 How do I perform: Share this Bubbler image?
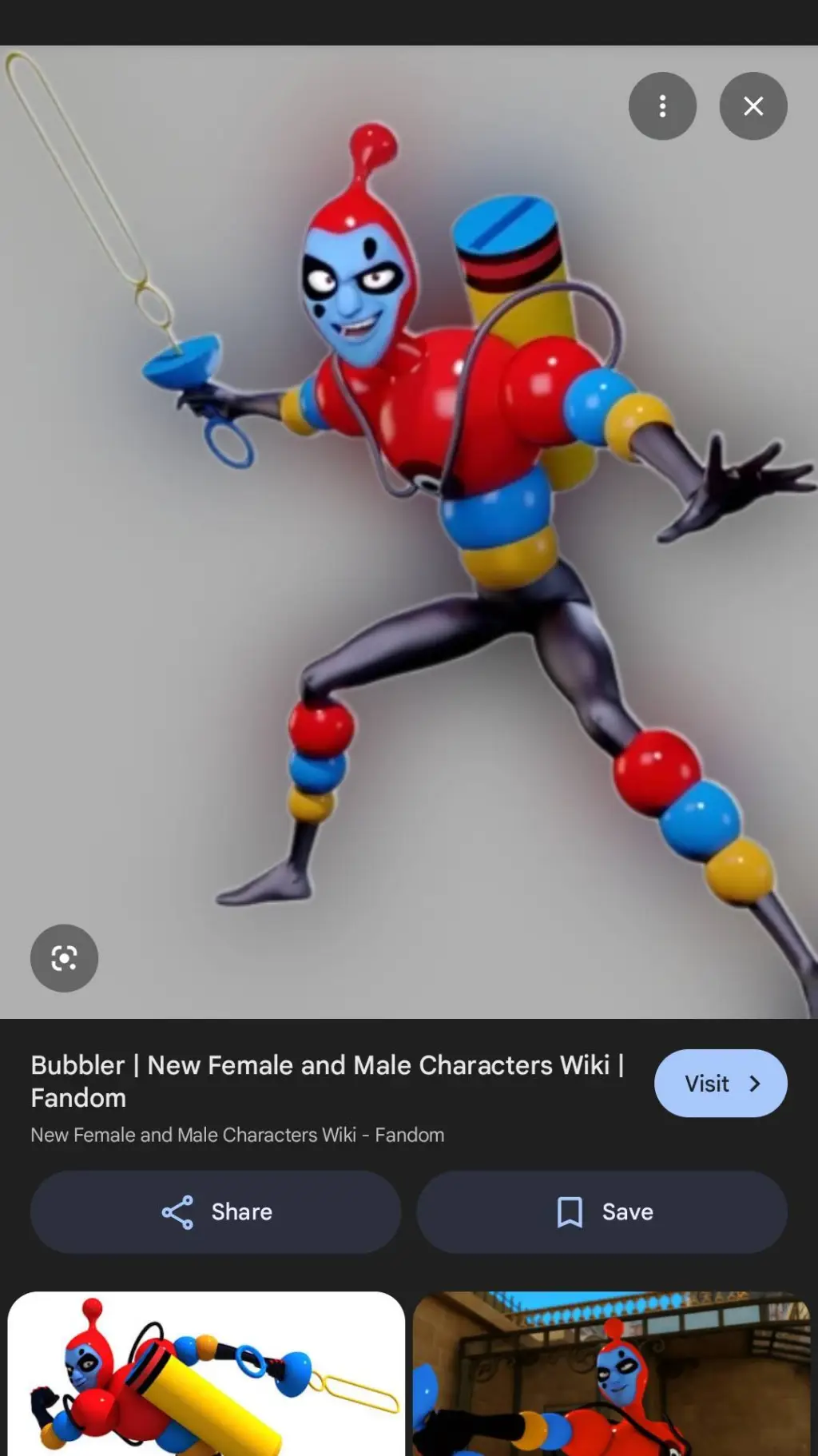[x=216, y=1211]
